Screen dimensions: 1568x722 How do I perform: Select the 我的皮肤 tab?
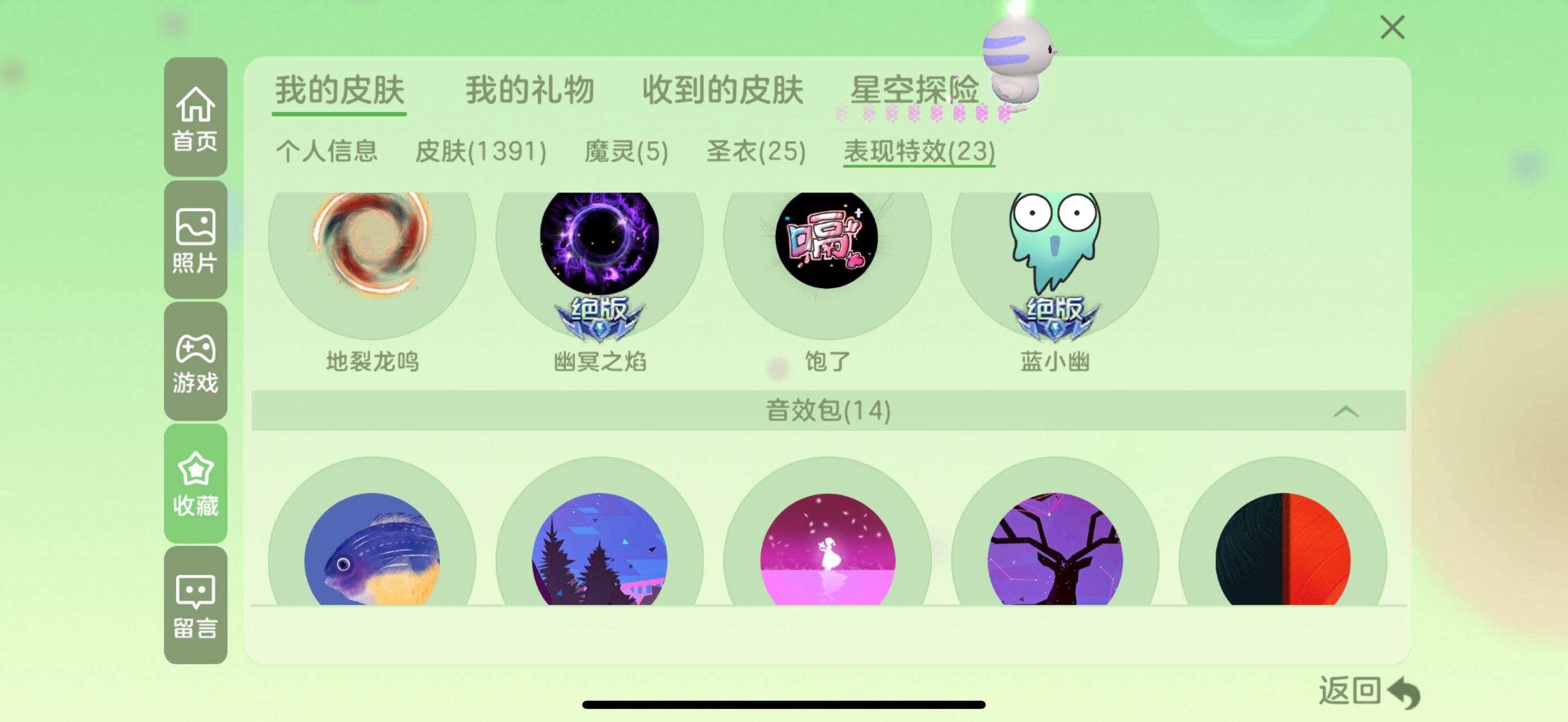click(339, 90)
